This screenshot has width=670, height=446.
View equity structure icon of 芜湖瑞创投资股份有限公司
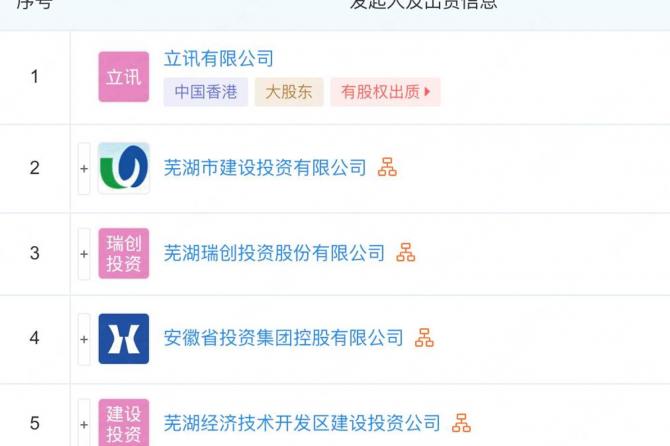point(405,253)
